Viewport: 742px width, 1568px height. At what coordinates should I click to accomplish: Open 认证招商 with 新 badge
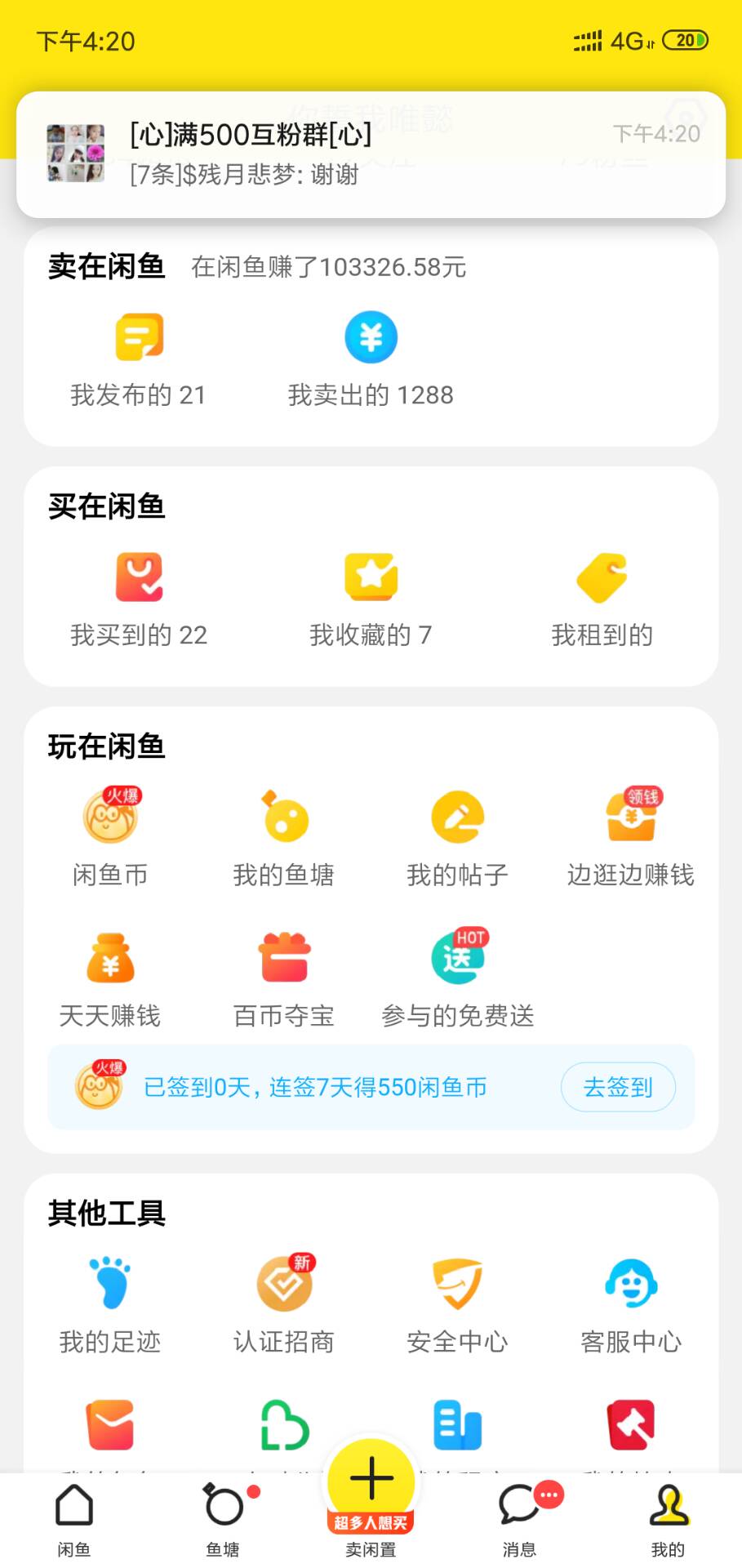(x=283, y=1298)
